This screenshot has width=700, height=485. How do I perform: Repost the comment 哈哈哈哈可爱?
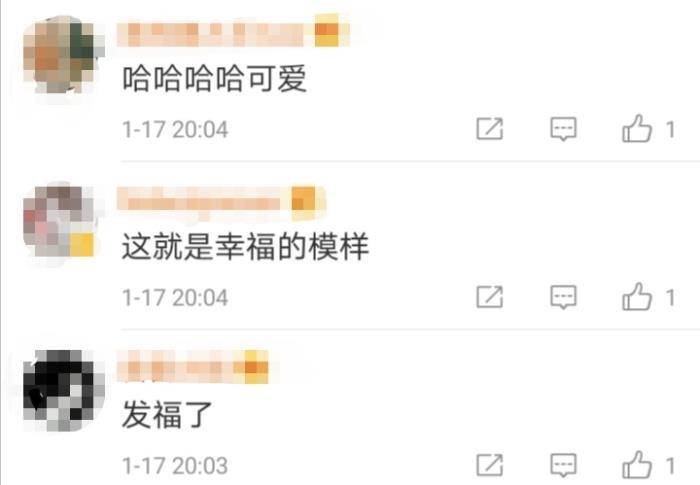point(489,129)
